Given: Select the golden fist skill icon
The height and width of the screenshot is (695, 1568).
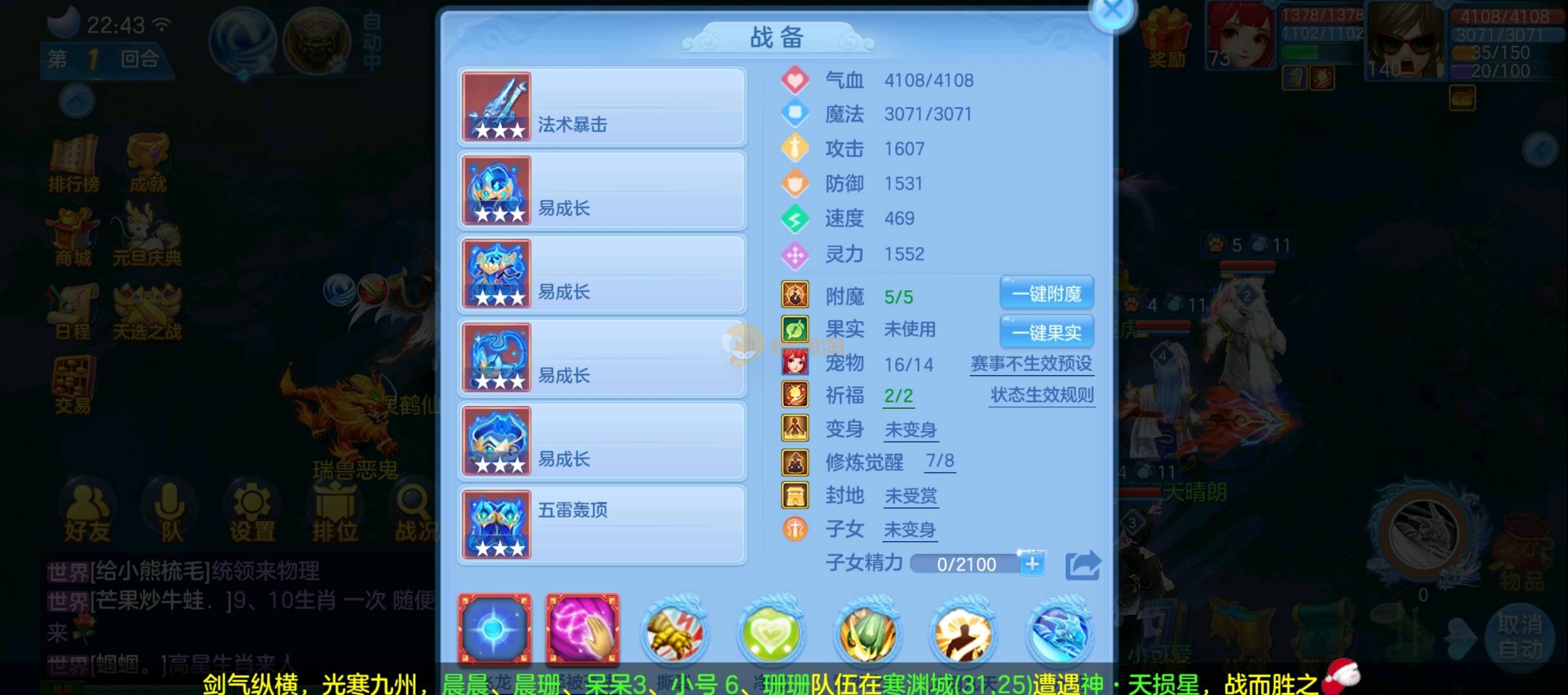Looking at the screenshot, I should pos(674,632).
